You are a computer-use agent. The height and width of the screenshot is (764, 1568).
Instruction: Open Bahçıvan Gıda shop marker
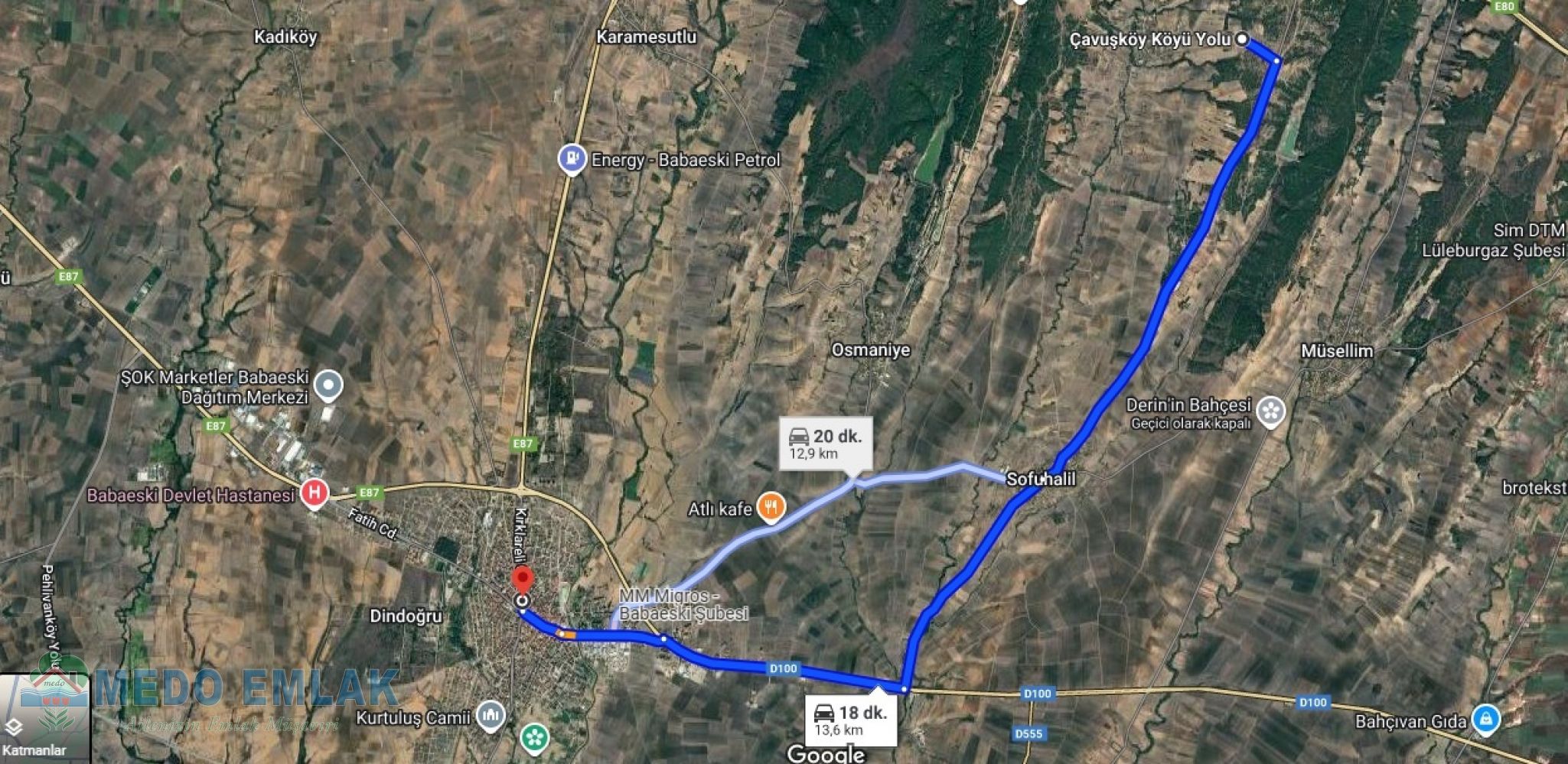click(x=1485, y=720)
